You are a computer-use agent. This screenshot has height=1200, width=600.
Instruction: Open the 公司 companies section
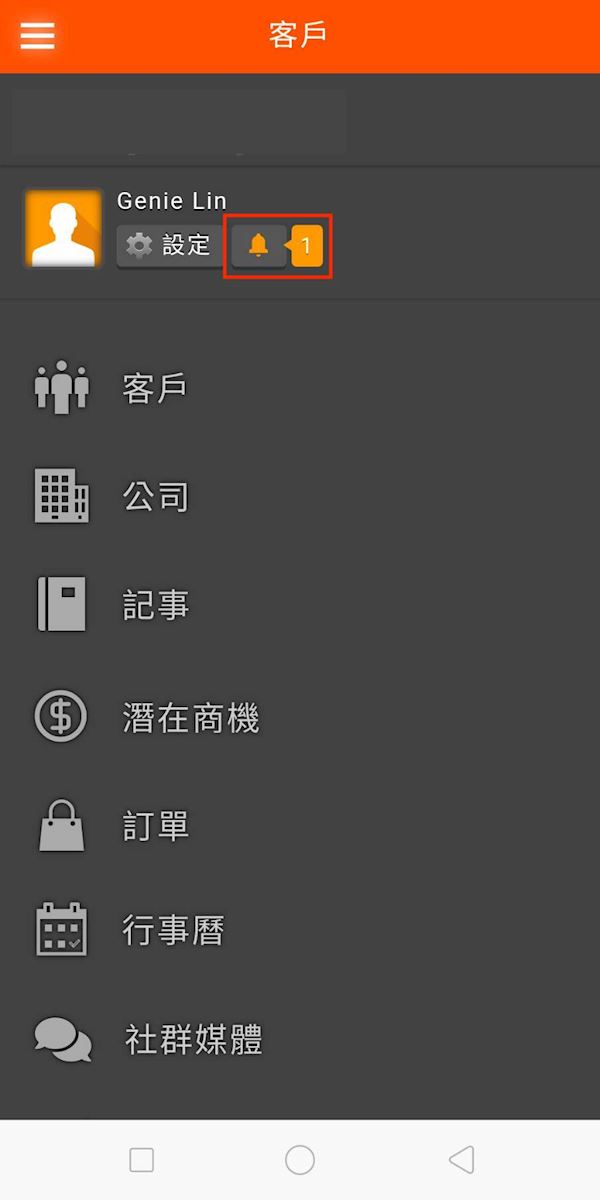click(x=155, y=497)
